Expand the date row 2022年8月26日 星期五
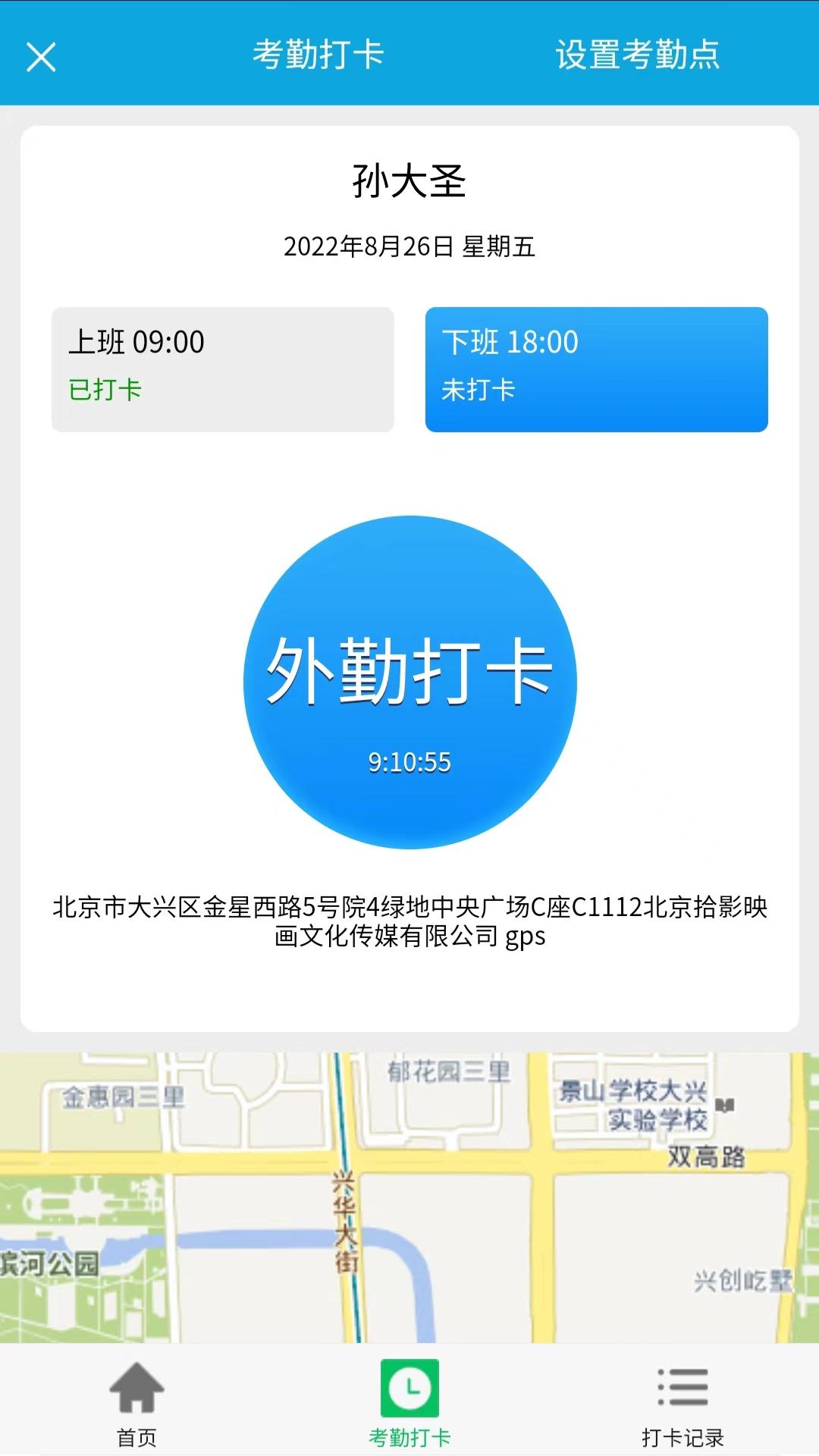The height and width of the screenshot is (1456, 819). pyautogui.click(x=409, y=246)
